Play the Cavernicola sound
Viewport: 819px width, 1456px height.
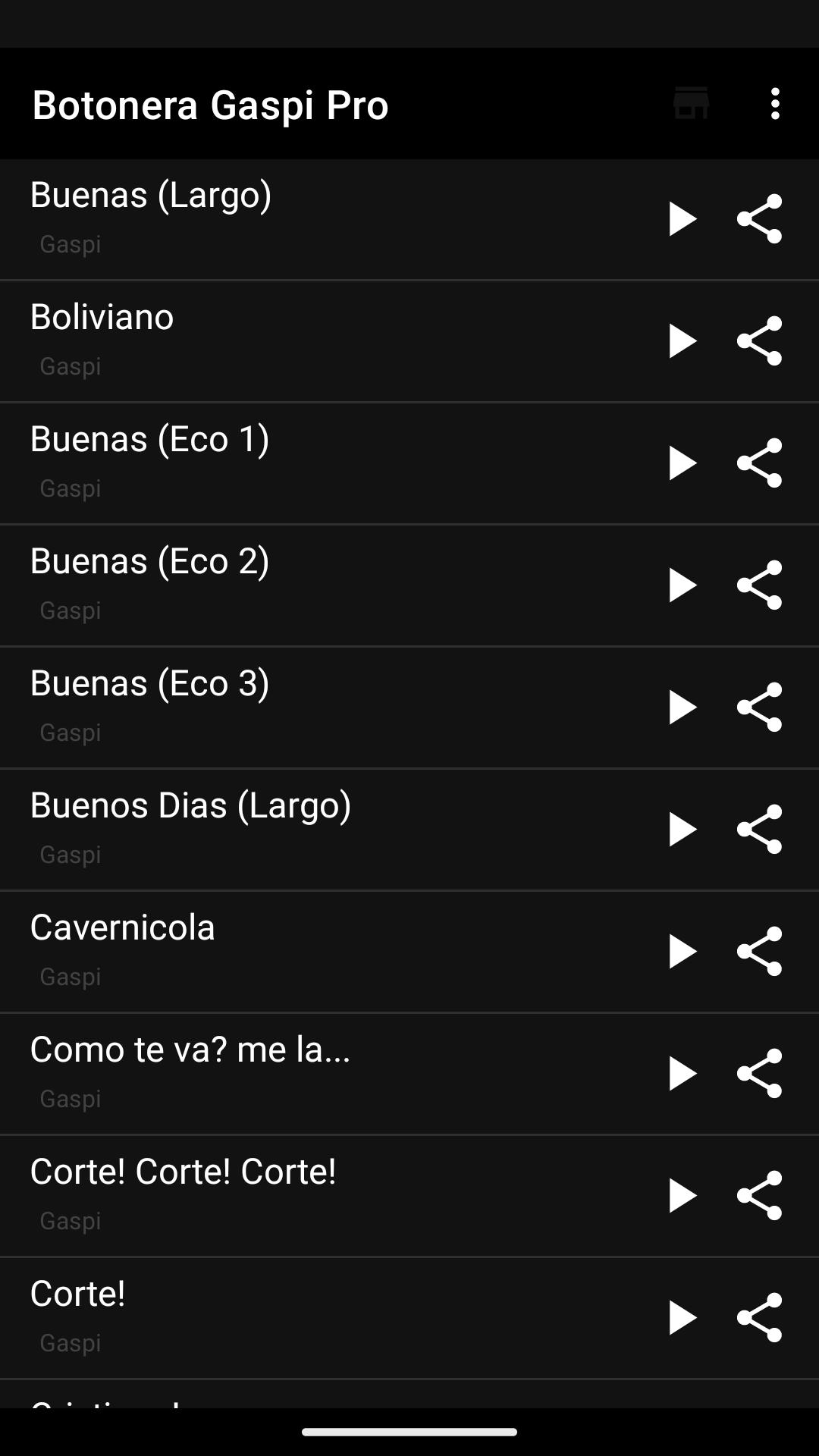682,952
